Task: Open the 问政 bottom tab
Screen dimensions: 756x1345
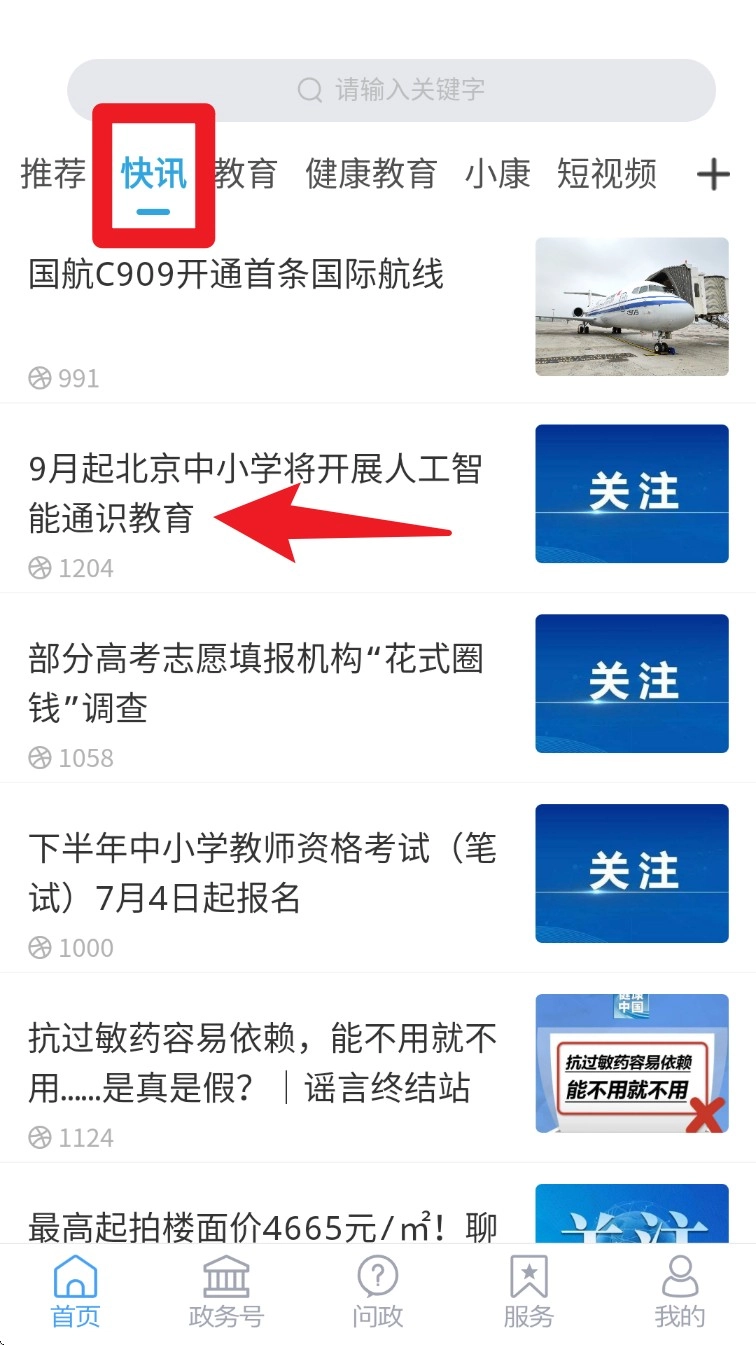Action: tap(377, 1294)
